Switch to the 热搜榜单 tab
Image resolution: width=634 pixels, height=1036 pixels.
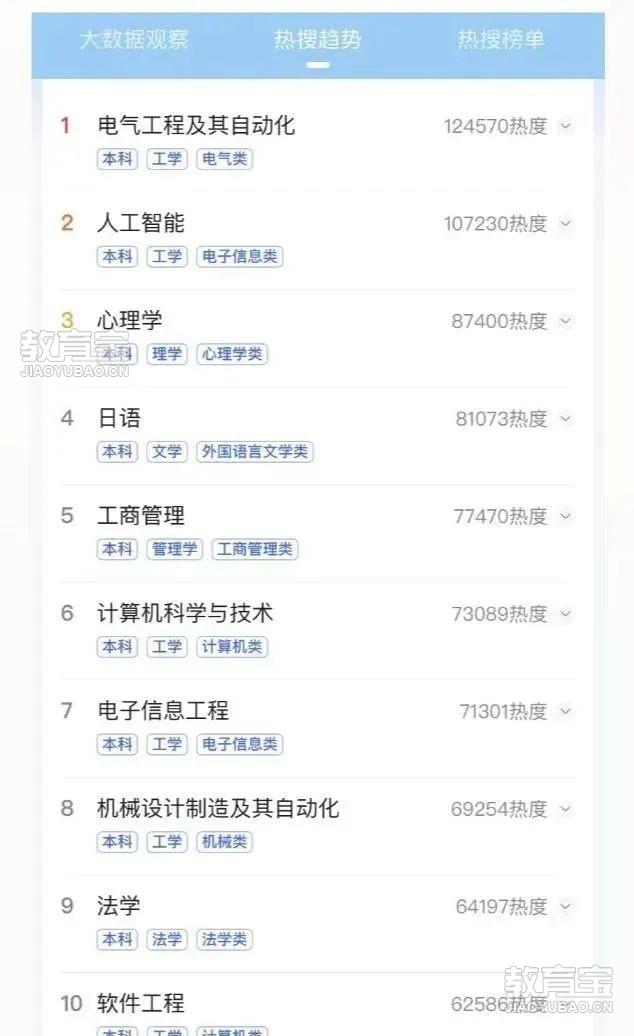coord(501,40)
